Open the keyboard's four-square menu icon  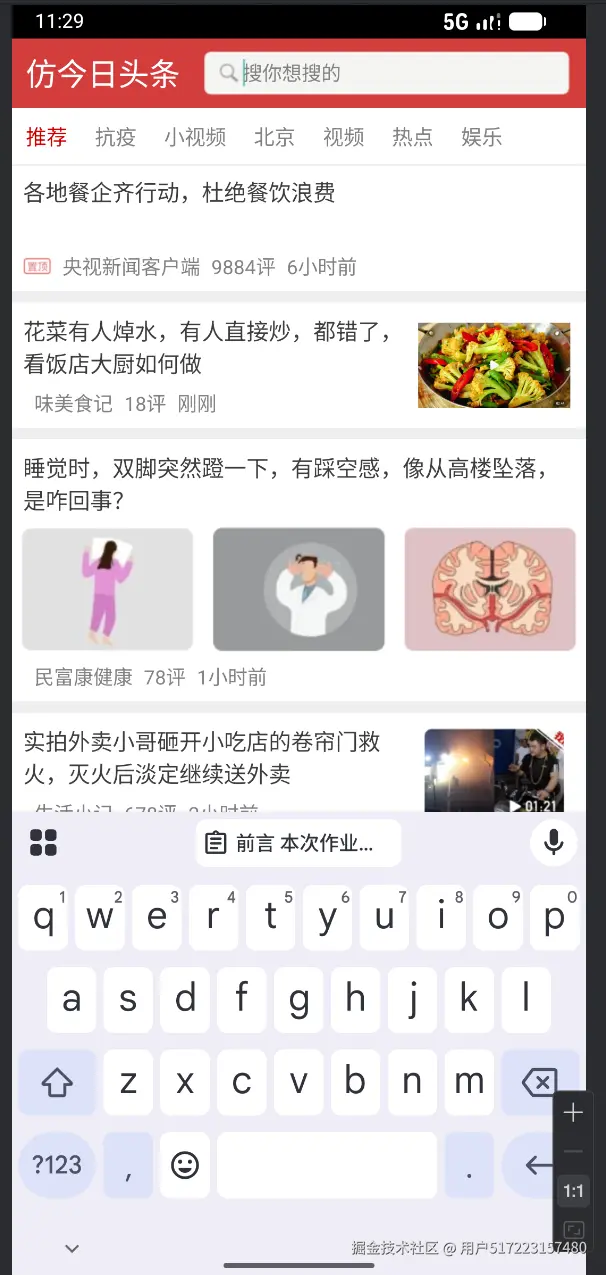44,843
